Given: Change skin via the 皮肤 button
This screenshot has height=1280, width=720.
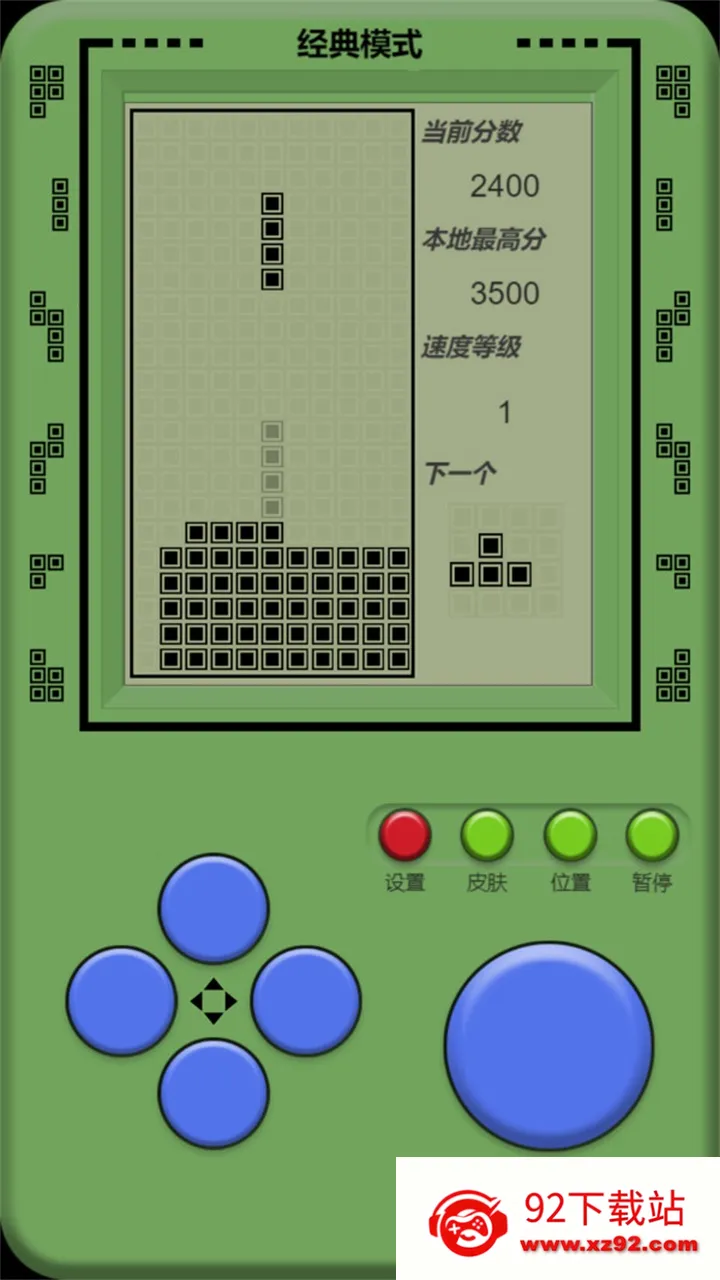Looking at the screenshot, I should 487,836.
